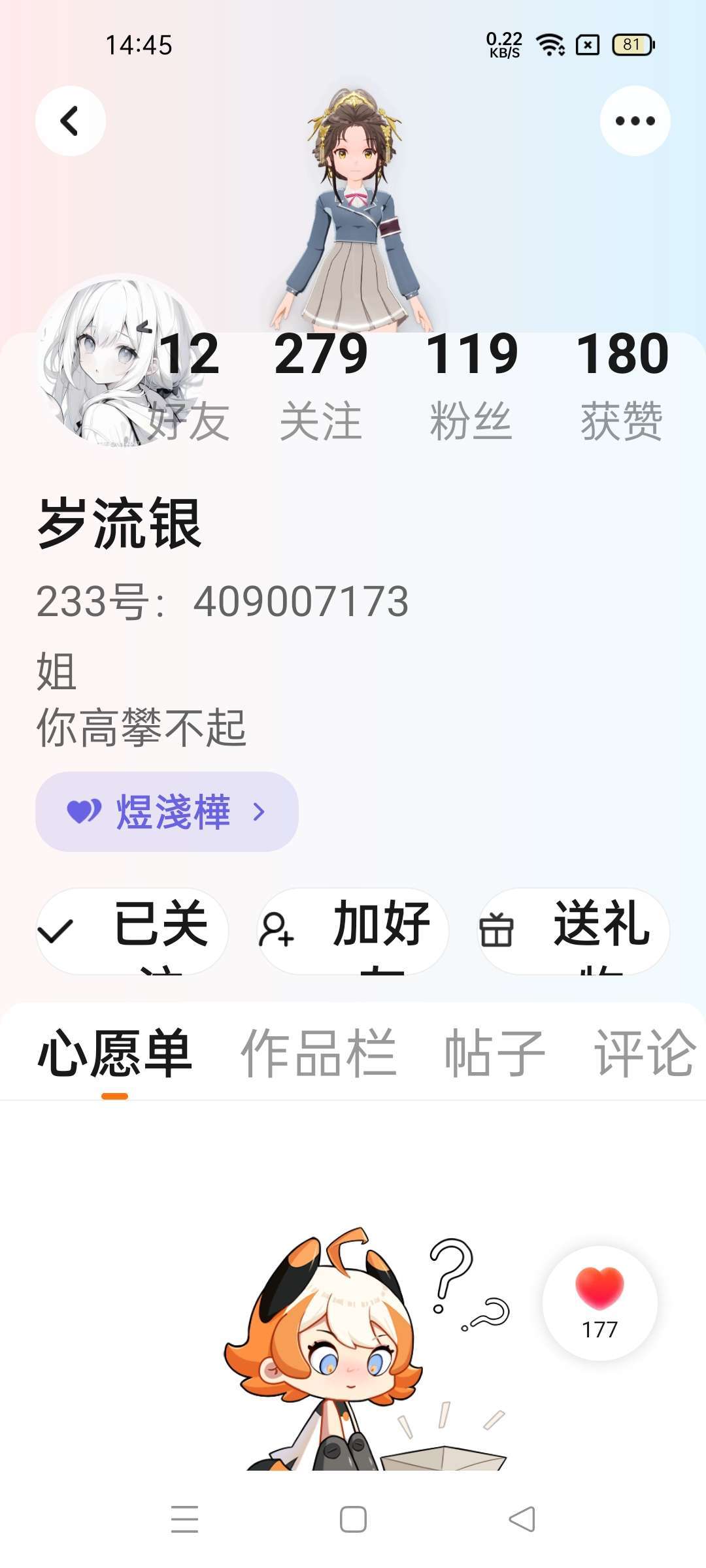View the 119 粉丝 followers list
This screenshot has height=1568, width=706.
click(x=471, y=385)
